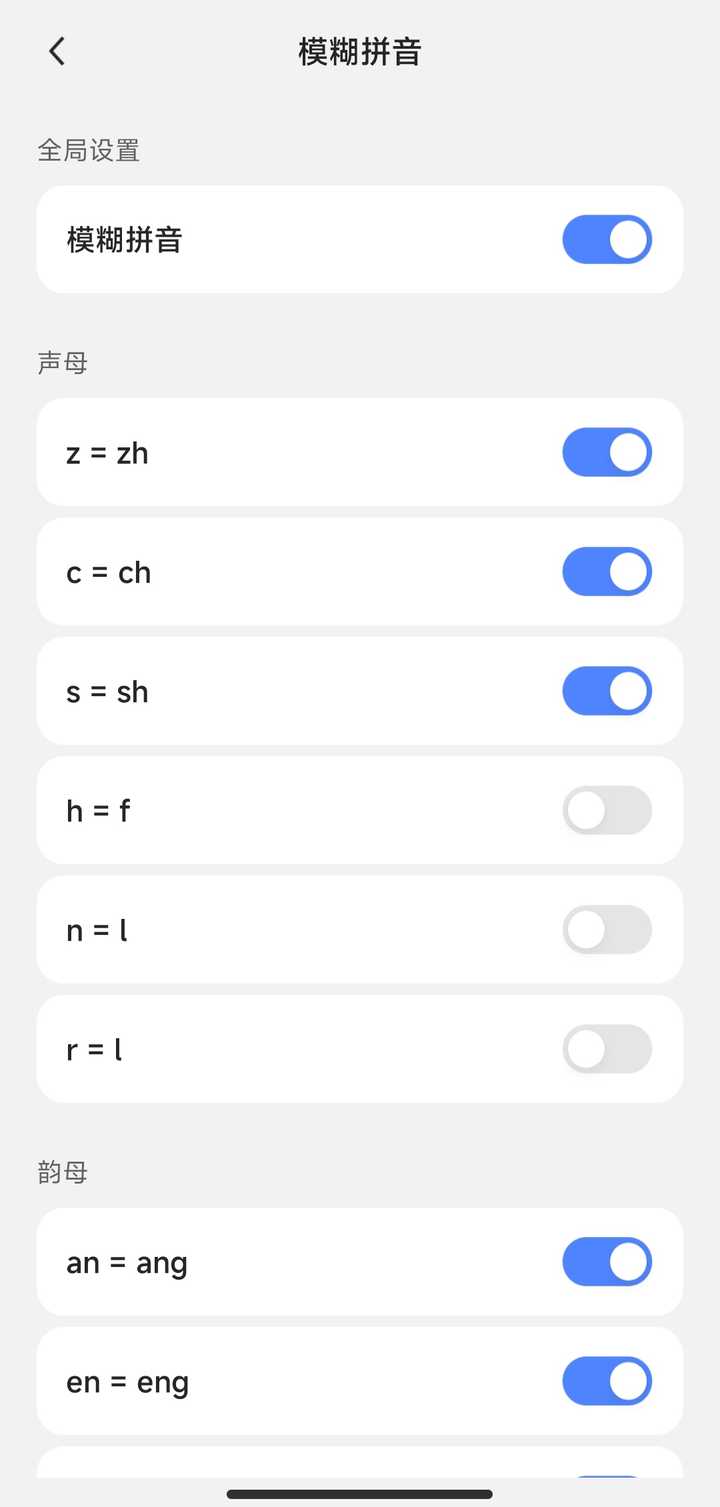Enable the h = f fuzzy rule

(606, 810)
